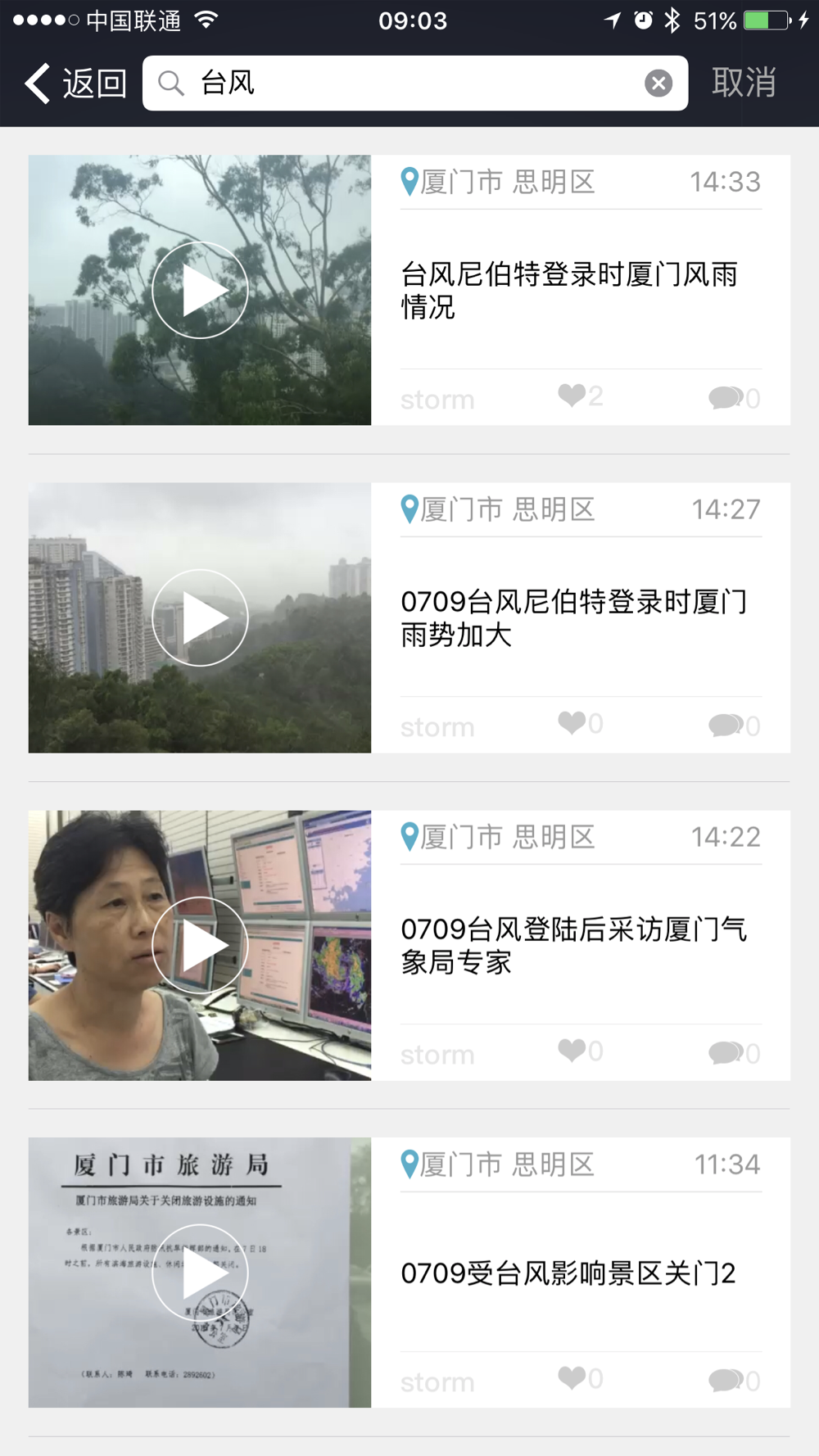Screen dimensions: 819x1456
Task: Open comments on 台风尼伯特登录时厦门风雨情况
Action: (x=726, y=398)
